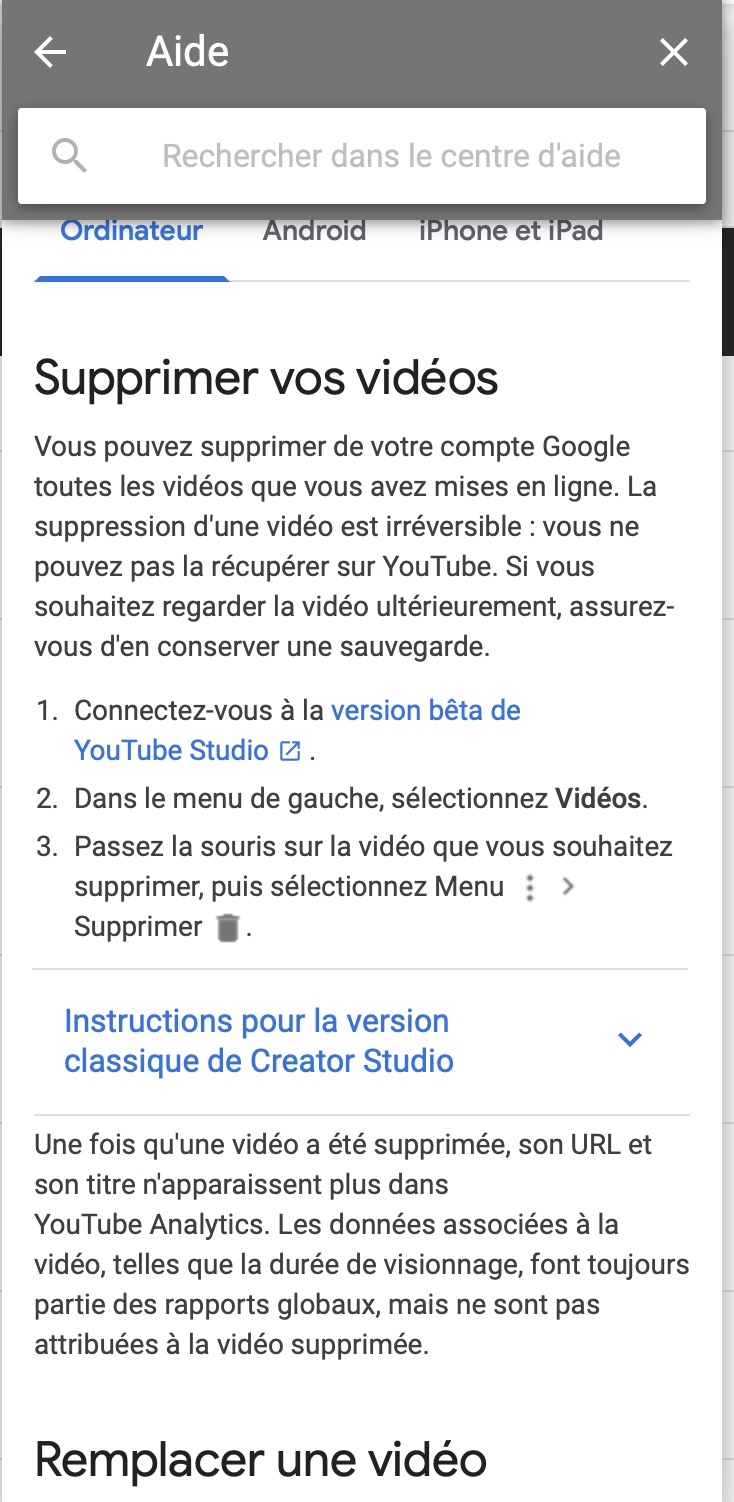Close the Aide help panel
Image resolution: width=734 pixels, height=1502 pixels.
click(674, 52)
